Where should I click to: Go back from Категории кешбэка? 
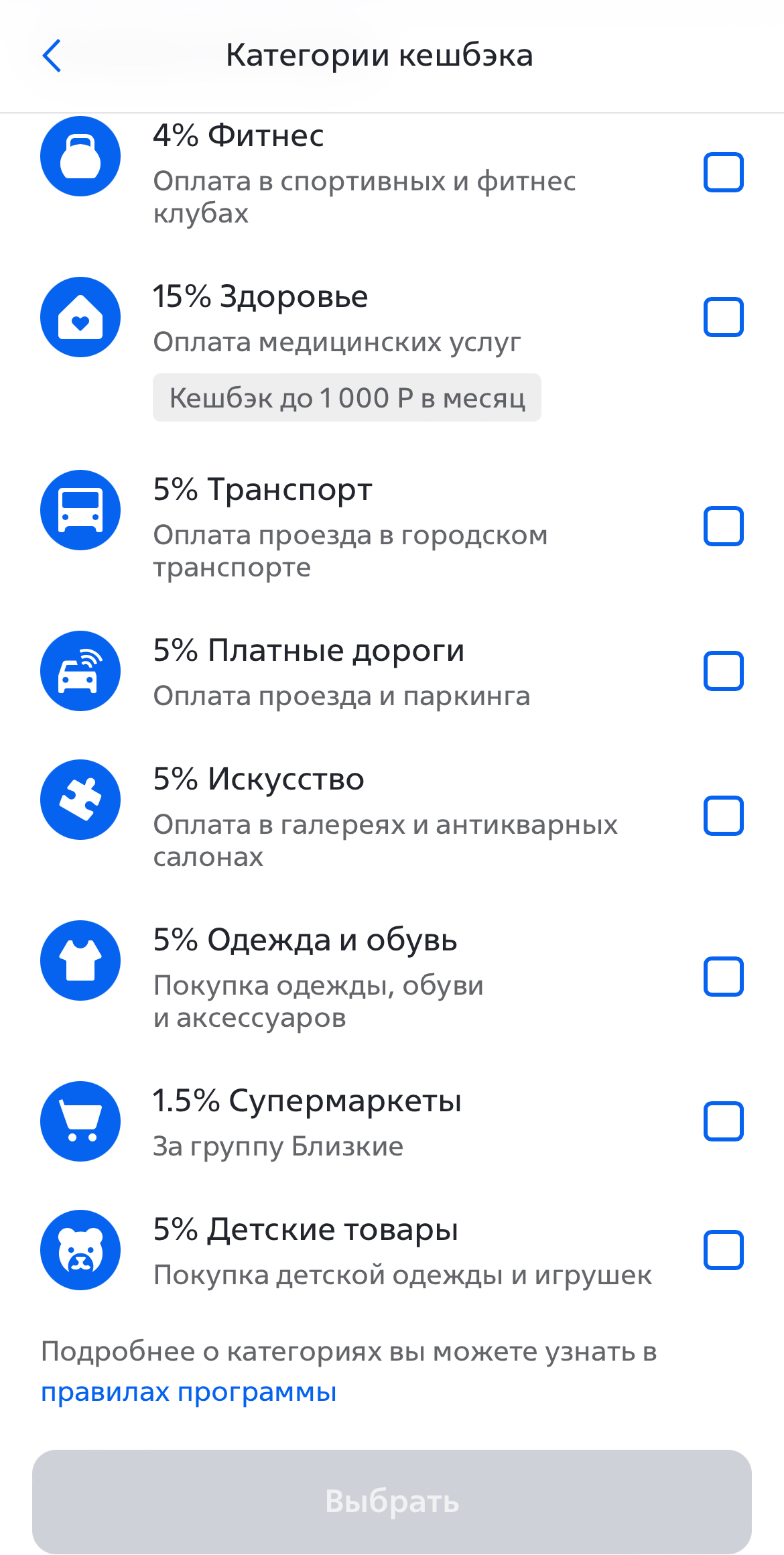pos(52,55)
